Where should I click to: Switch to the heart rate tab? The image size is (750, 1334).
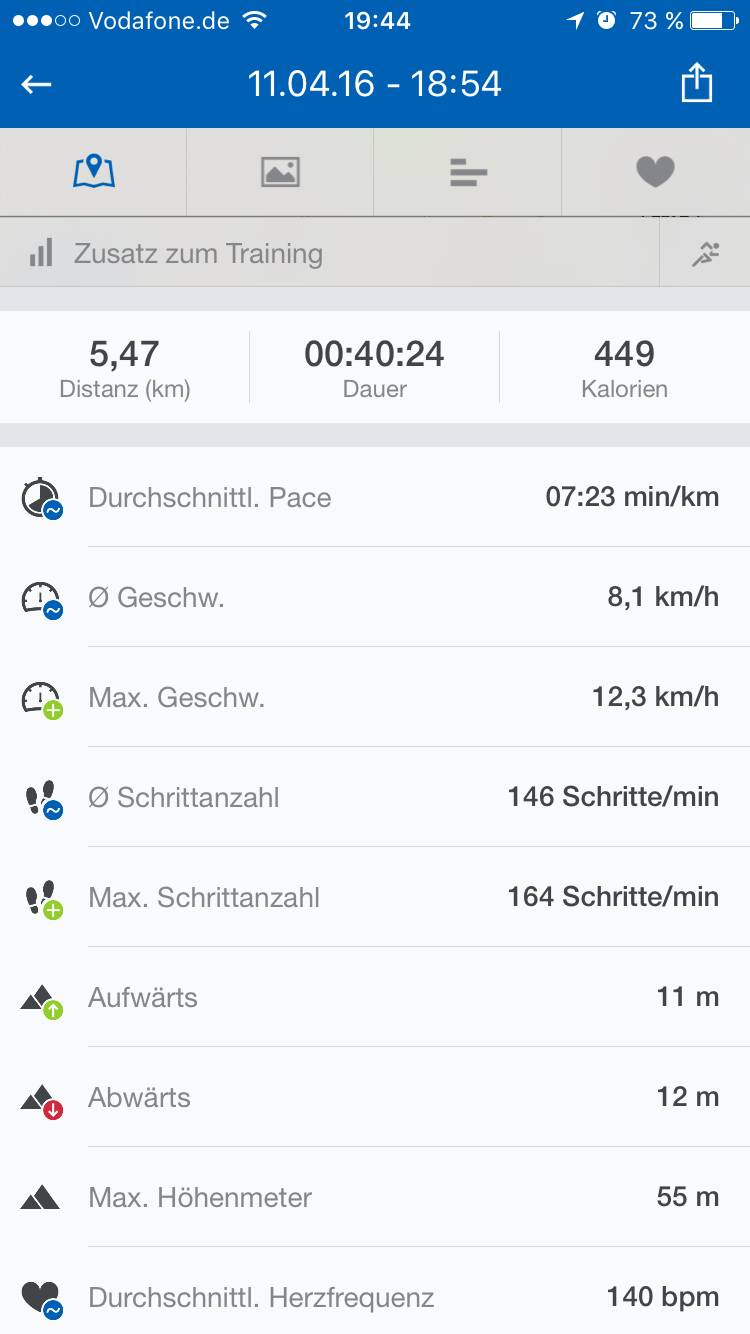click(656, 172)
